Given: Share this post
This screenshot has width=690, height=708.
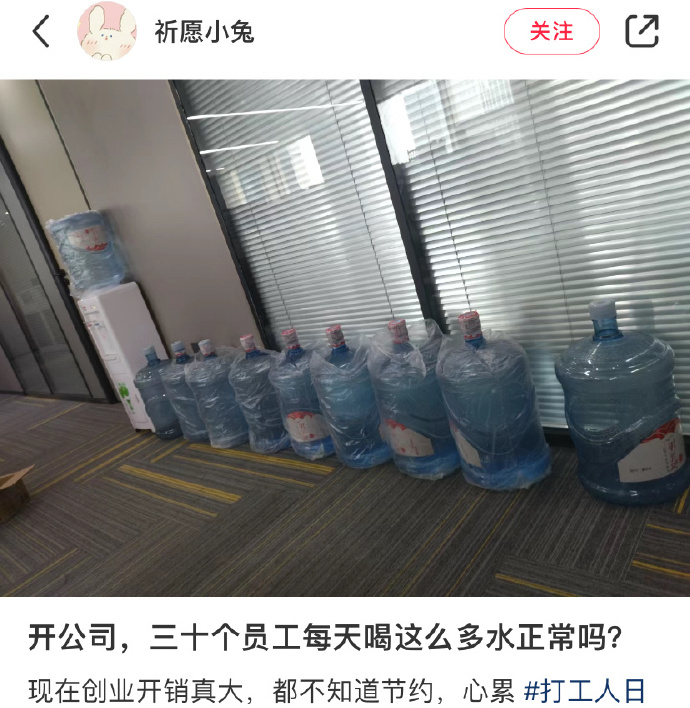Looking at the screenshot, I should 642,32.
